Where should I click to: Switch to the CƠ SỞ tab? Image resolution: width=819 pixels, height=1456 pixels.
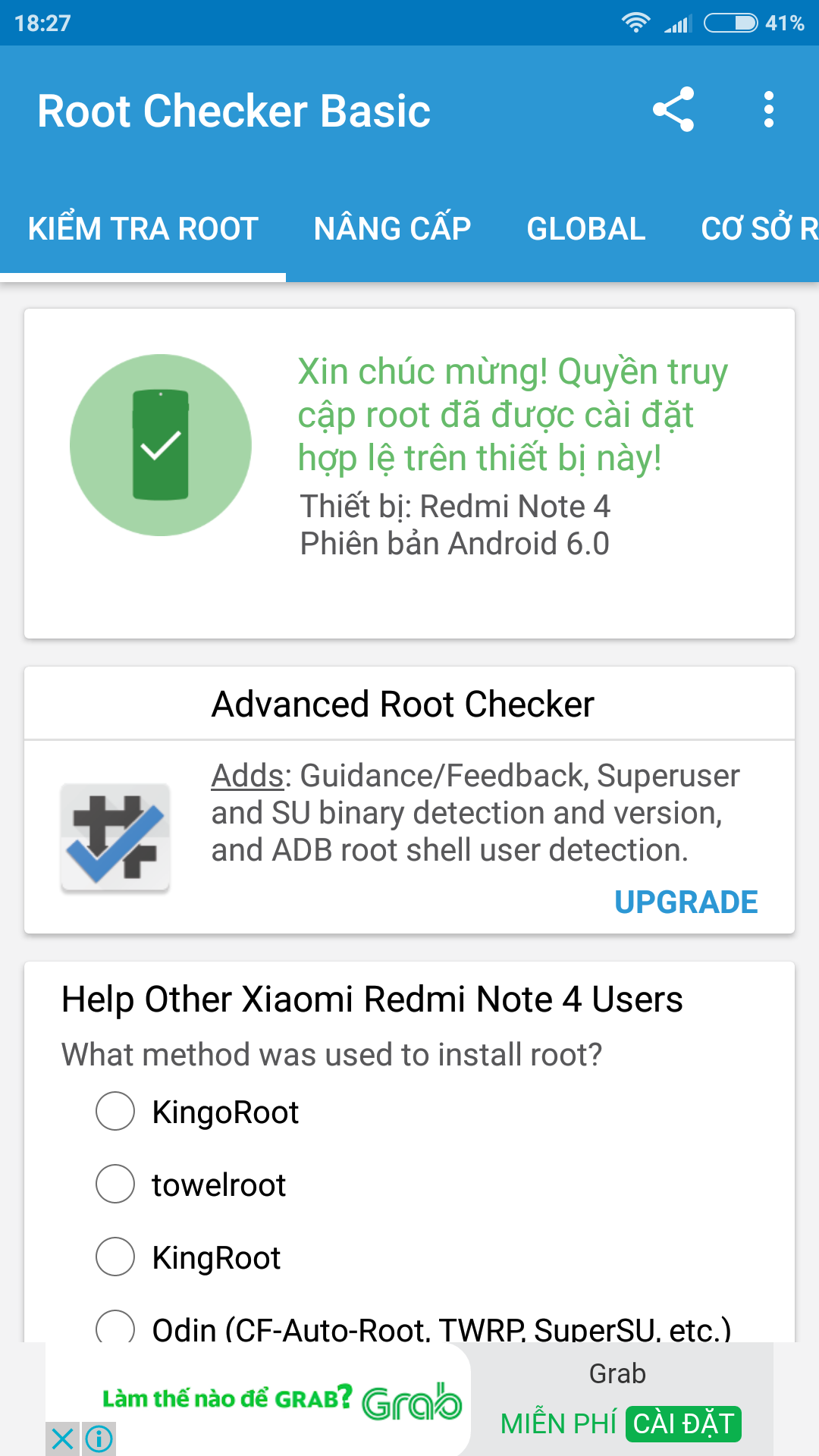[759, 229]
